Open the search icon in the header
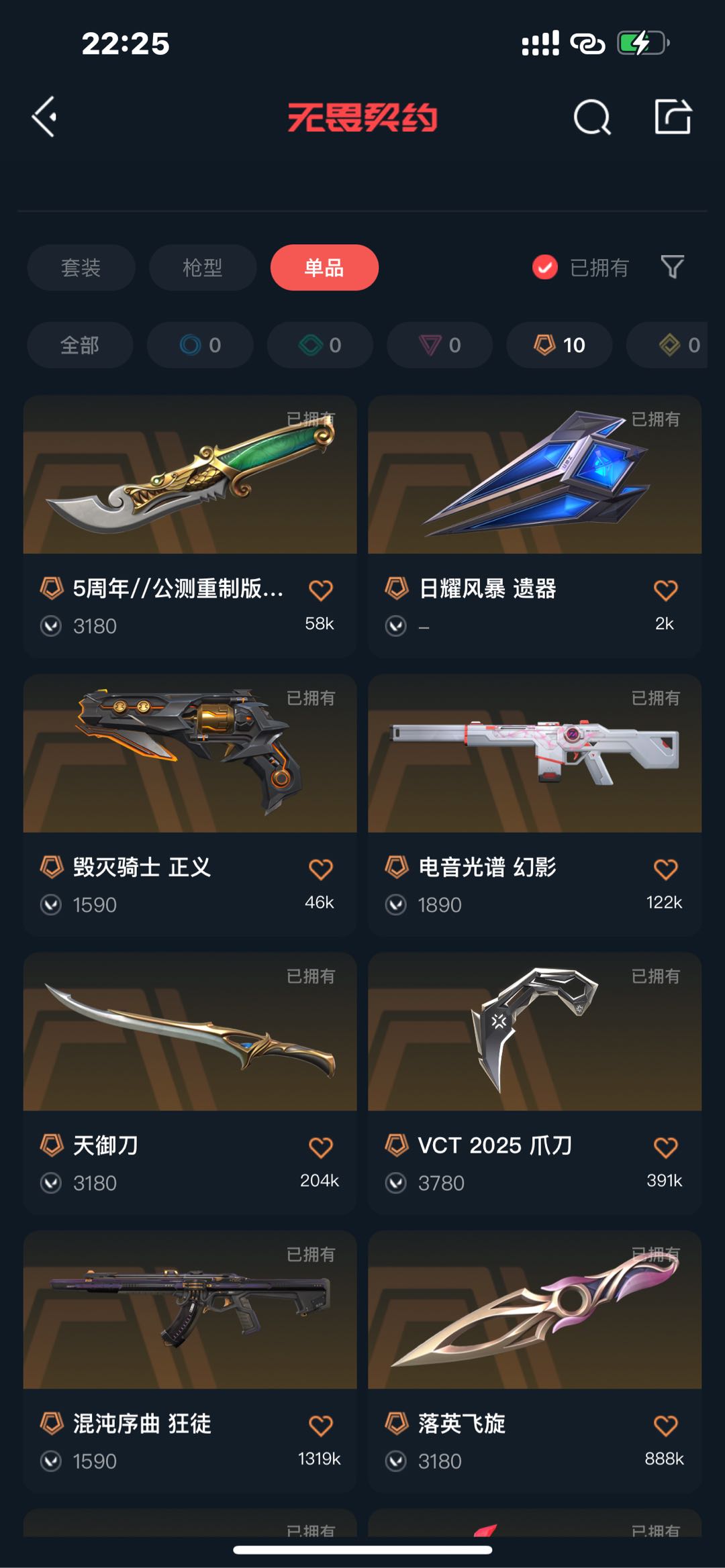Viewport: 725px width, 1568px height. point(592,117)
